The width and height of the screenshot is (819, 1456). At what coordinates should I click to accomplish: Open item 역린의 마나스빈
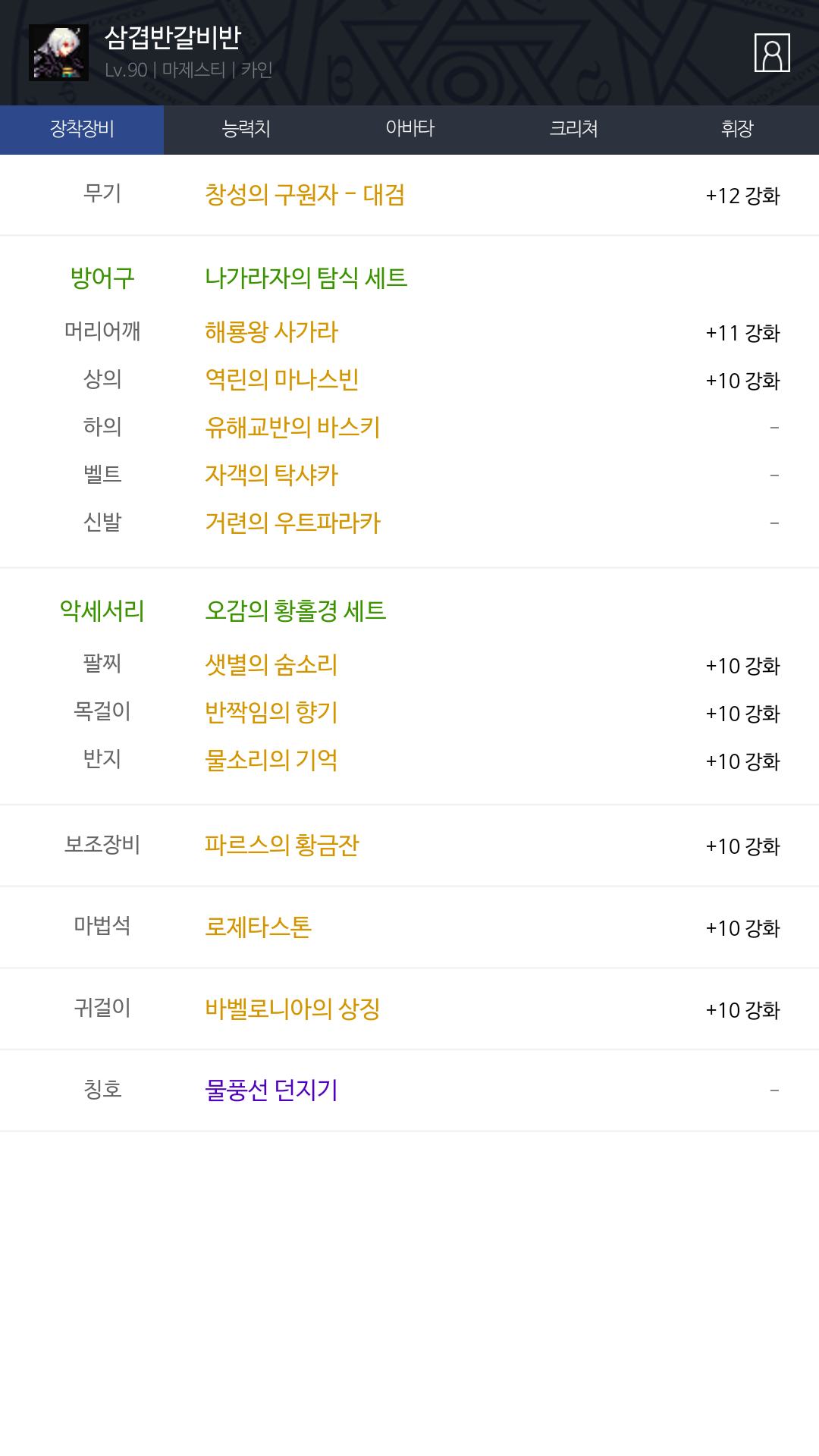point(282,380)
